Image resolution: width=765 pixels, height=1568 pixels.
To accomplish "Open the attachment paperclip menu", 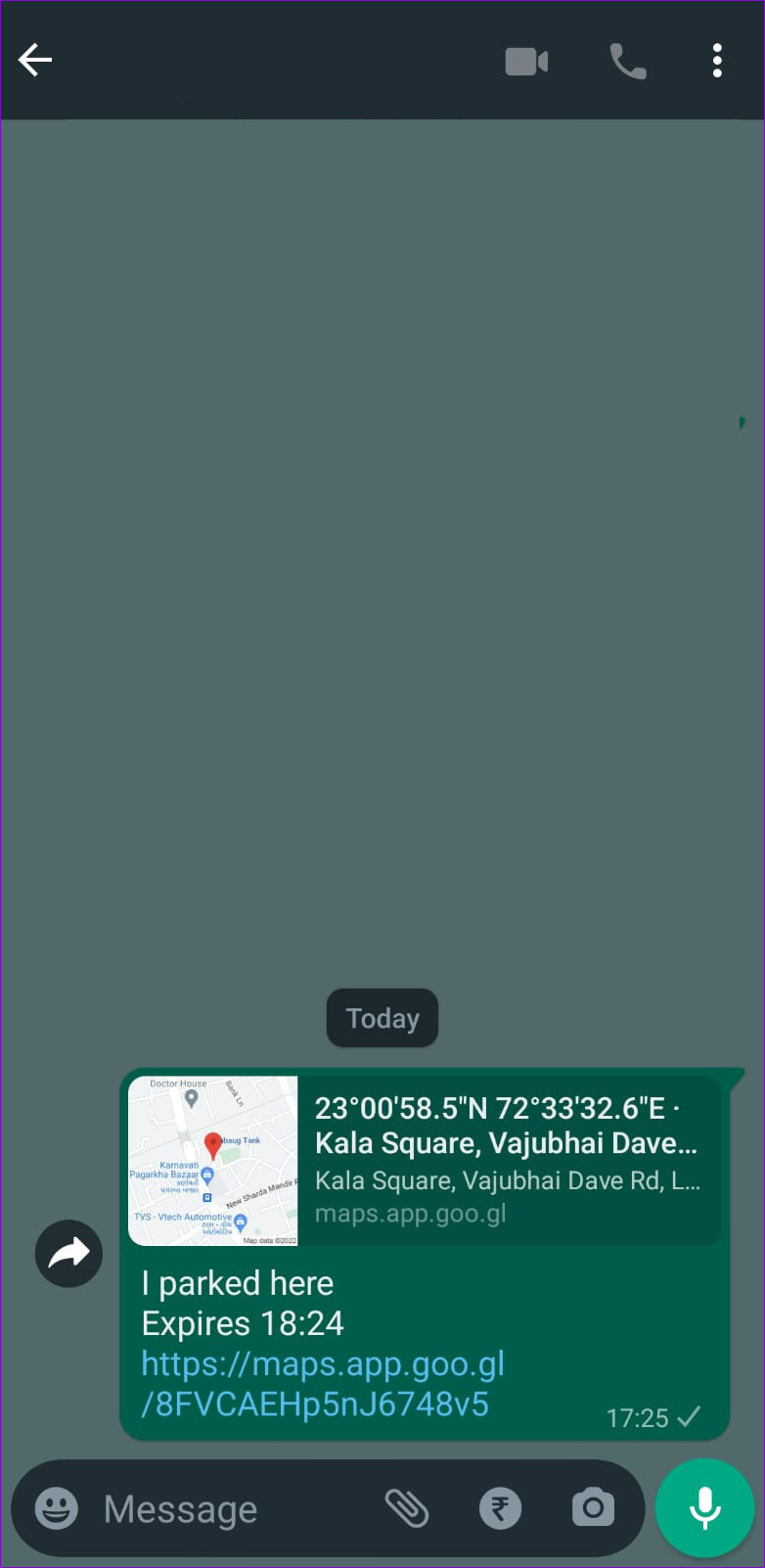I will 407,1508.
